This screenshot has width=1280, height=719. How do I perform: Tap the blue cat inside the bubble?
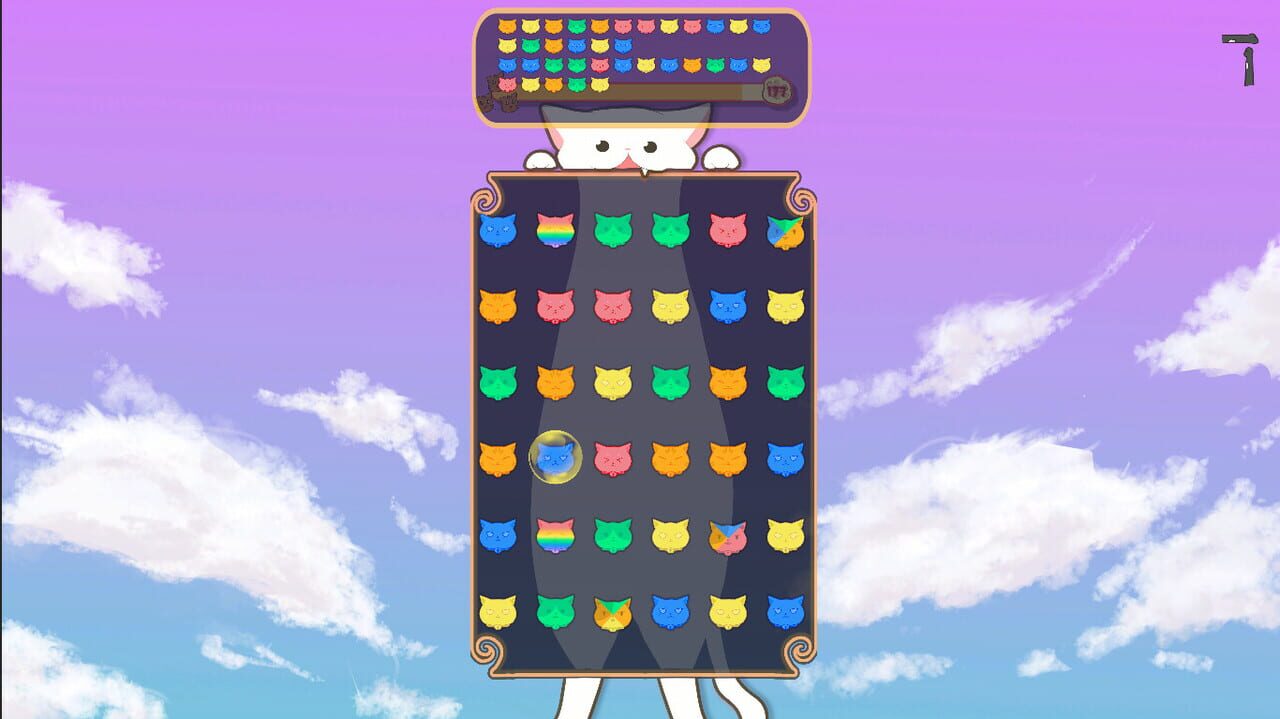pos(555,458)
